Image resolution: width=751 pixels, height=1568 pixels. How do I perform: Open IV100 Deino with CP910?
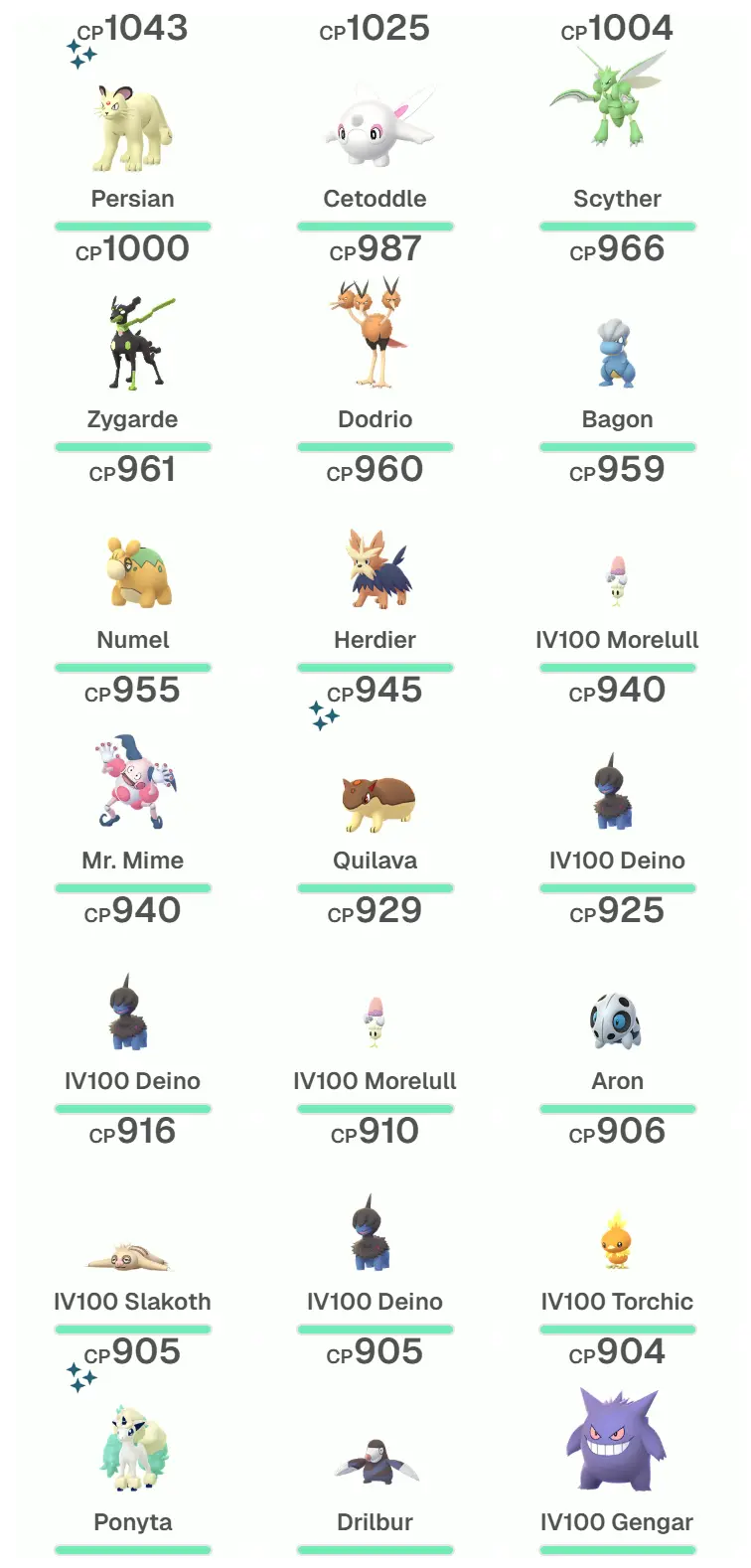375,1235
